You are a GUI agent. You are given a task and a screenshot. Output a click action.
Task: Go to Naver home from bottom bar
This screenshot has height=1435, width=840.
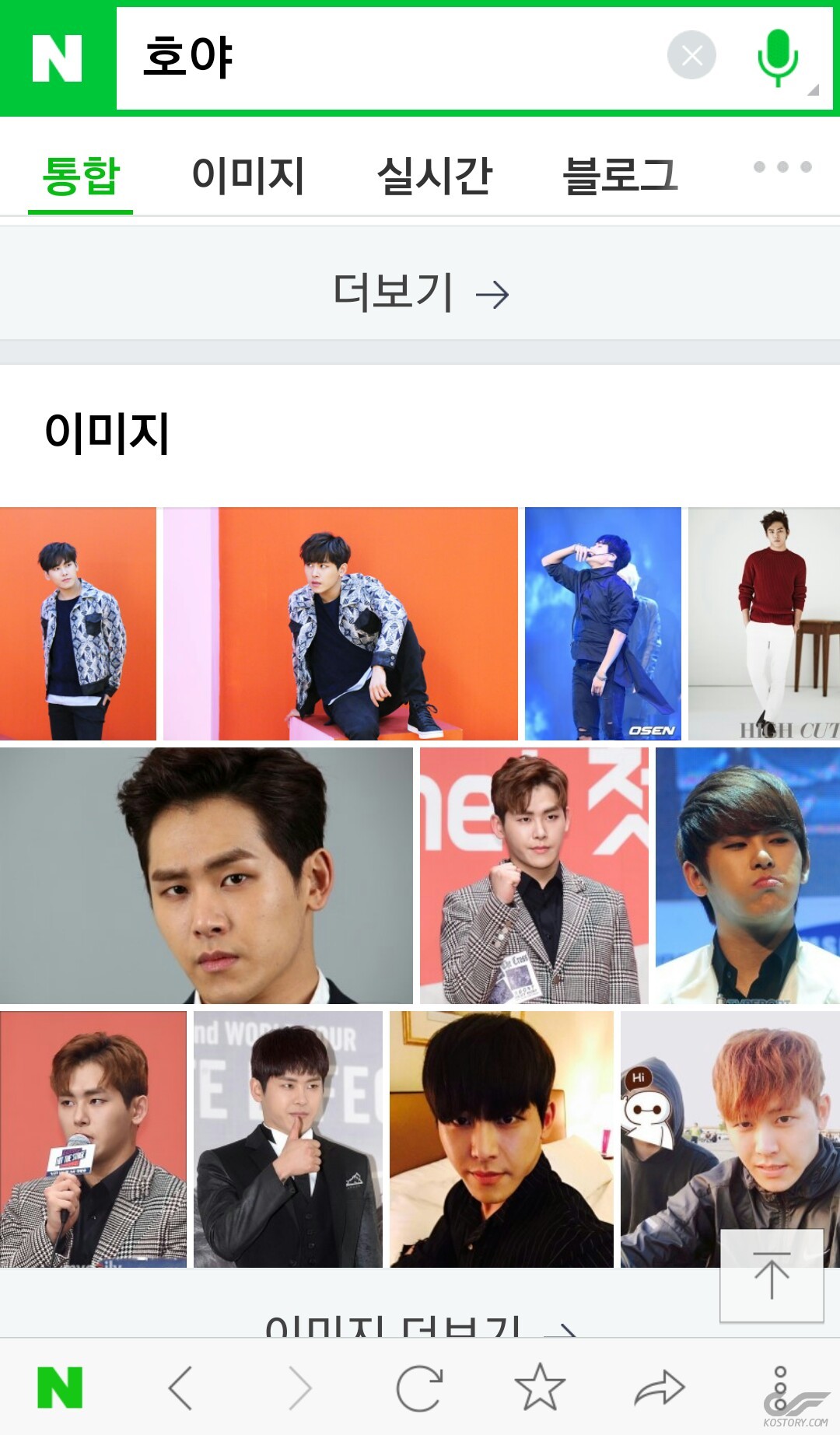[x=60, y=1388]
